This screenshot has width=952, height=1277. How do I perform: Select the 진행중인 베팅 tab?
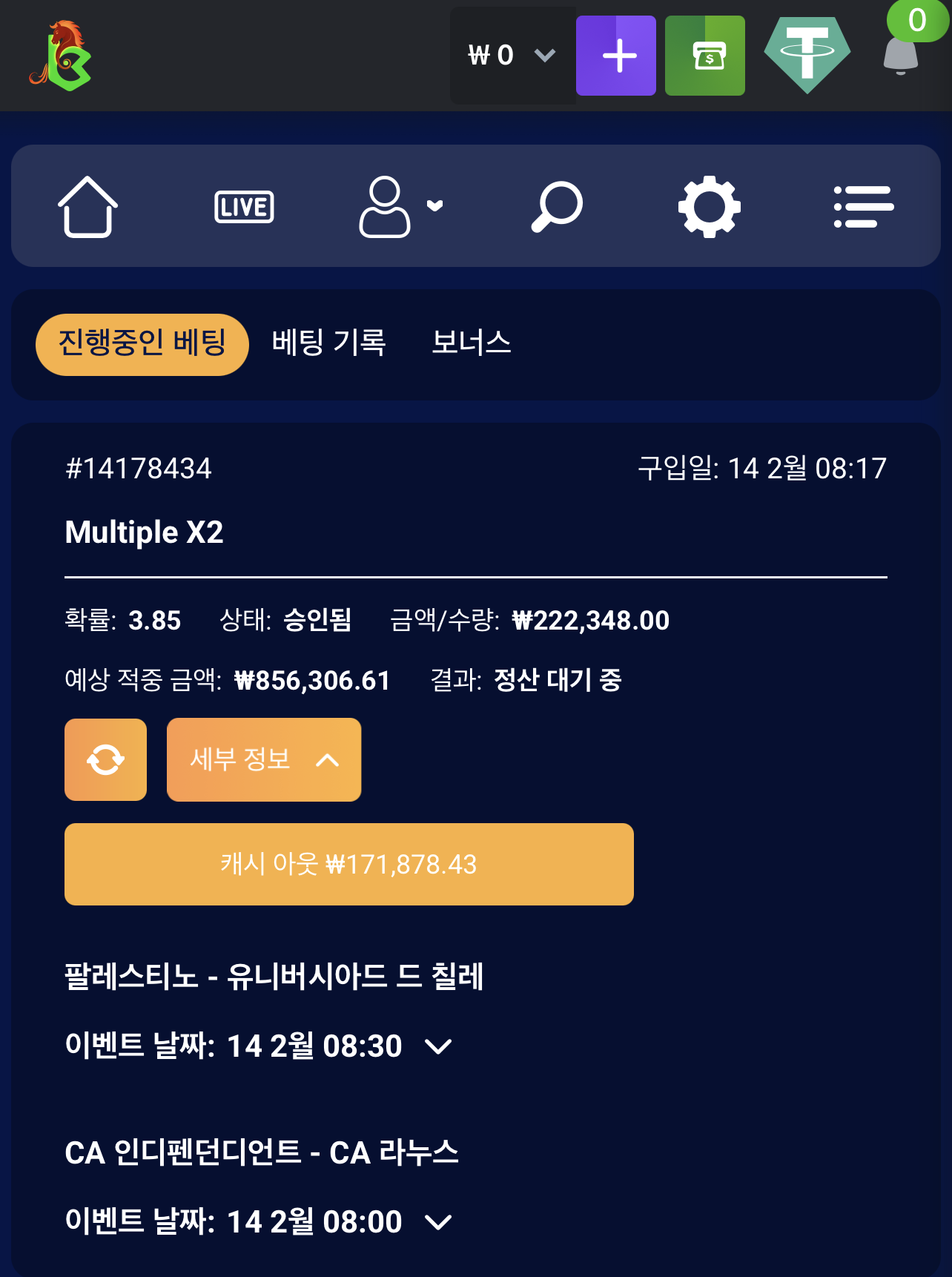pos(142,344)
